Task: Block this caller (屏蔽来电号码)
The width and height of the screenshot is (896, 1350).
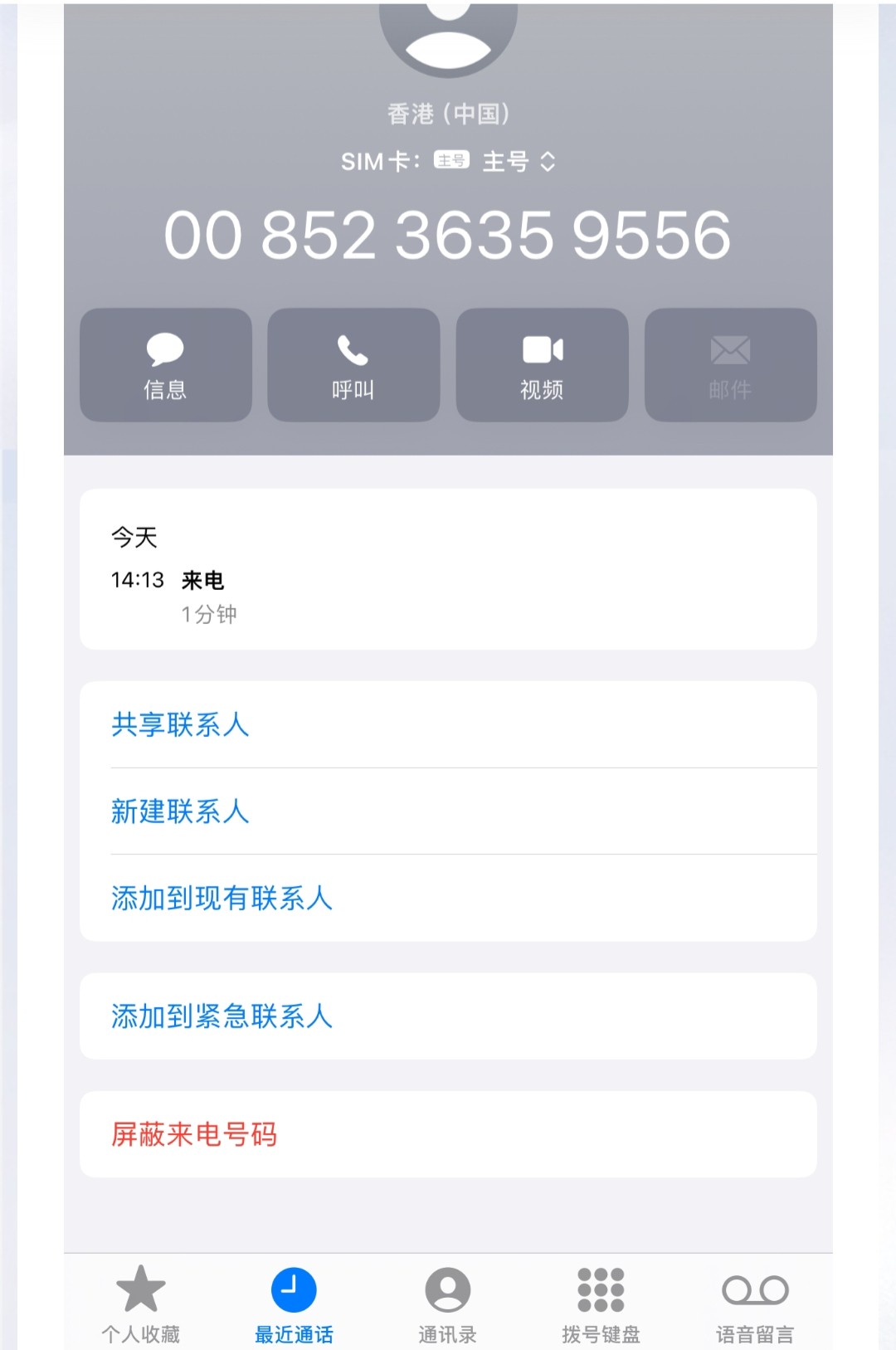Action: click(194, 1133)
